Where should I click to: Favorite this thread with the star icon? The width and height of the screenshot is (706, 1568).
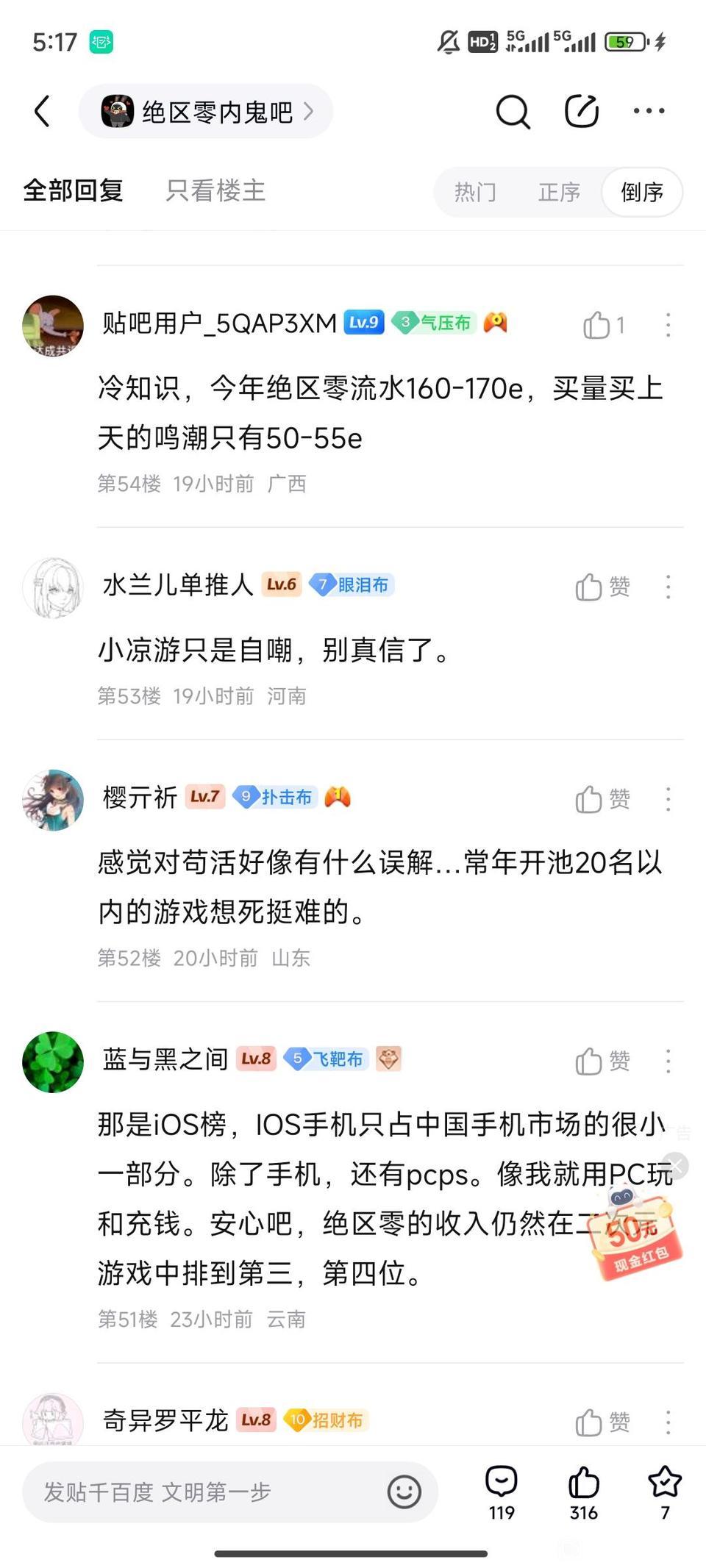pos(664,1492)
